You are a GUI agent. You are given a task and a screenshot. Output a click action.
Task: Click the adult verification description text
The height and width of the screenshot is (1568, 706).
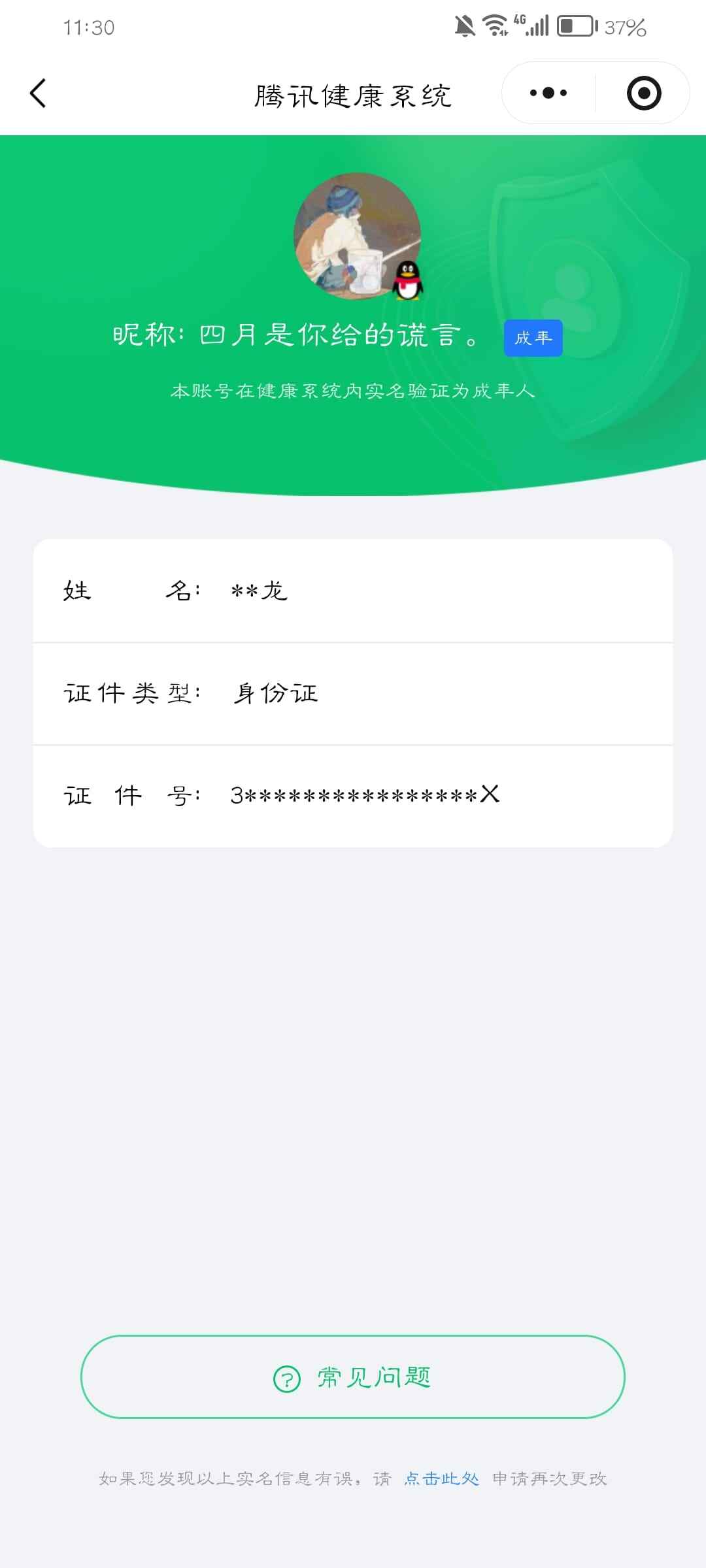click(x=353, y=392)
